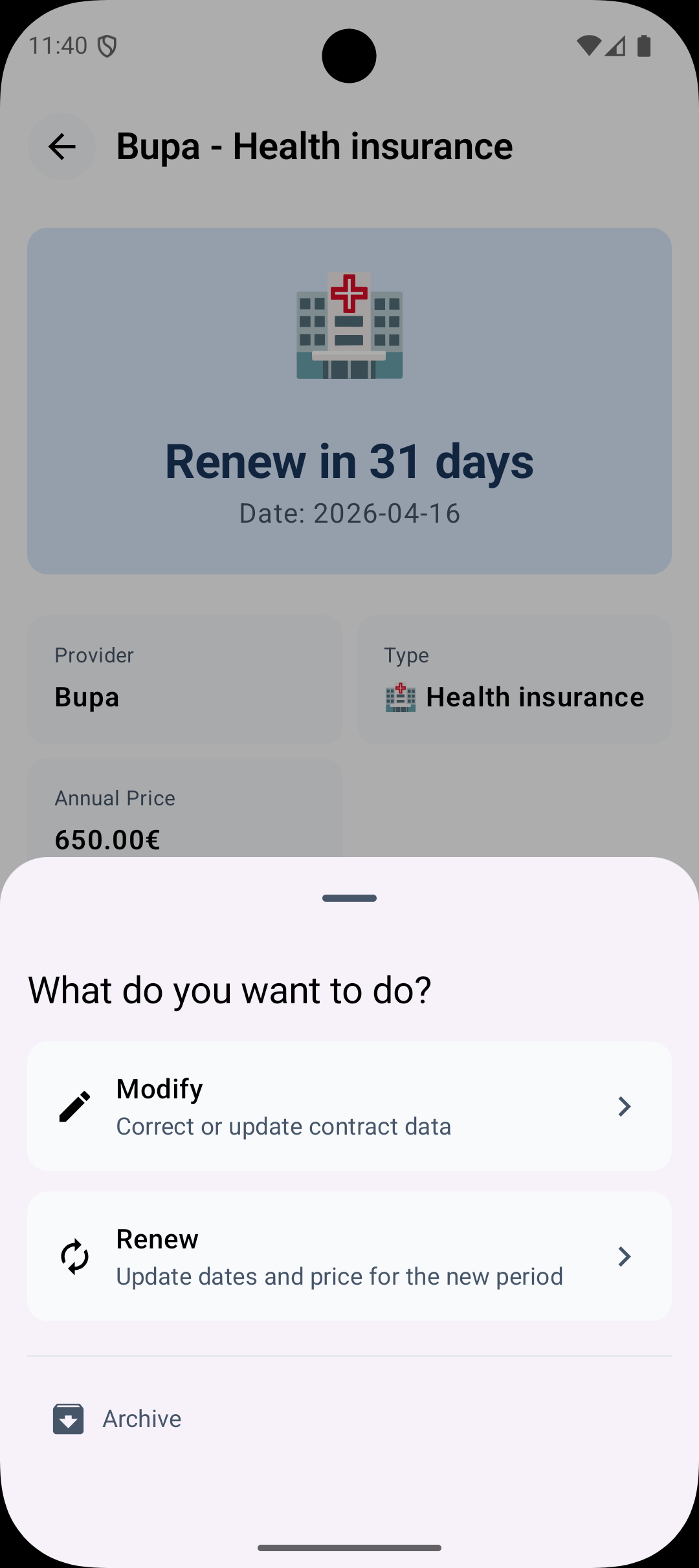699x1568 pixels.
Task: Click the Renew in 31 days banner
Action: (x=349, y=400)
